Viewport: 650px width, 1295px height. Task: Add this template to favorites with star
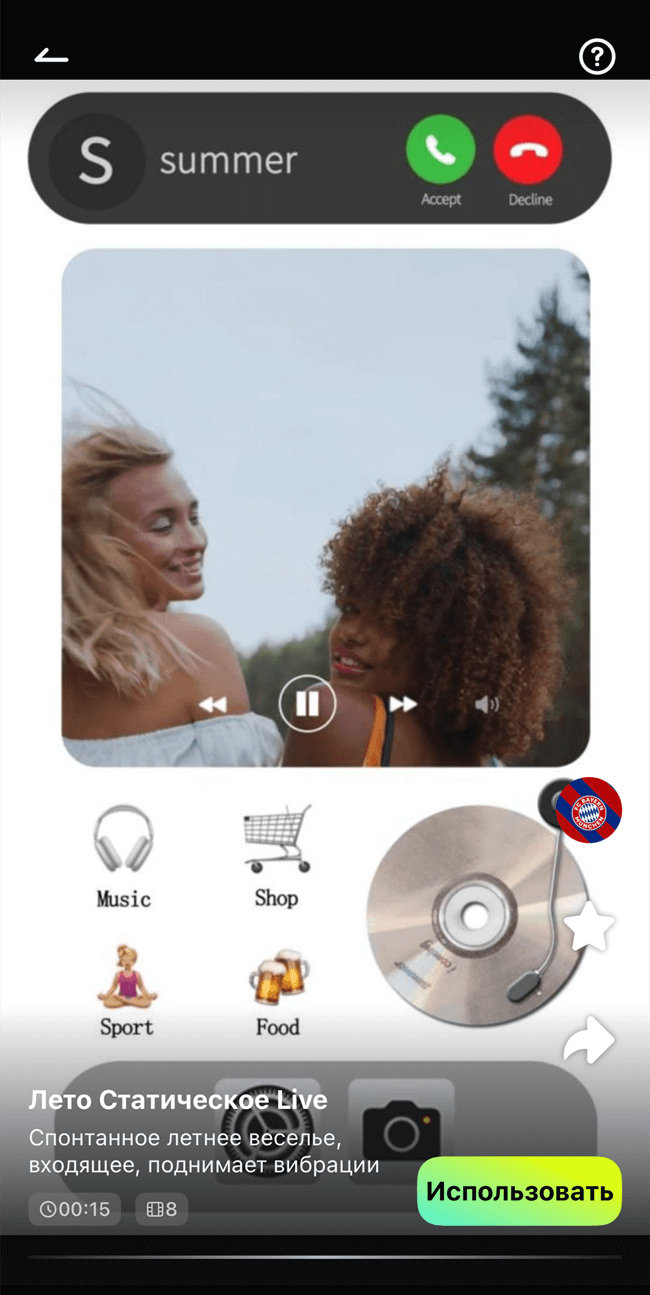coord(589,930)
